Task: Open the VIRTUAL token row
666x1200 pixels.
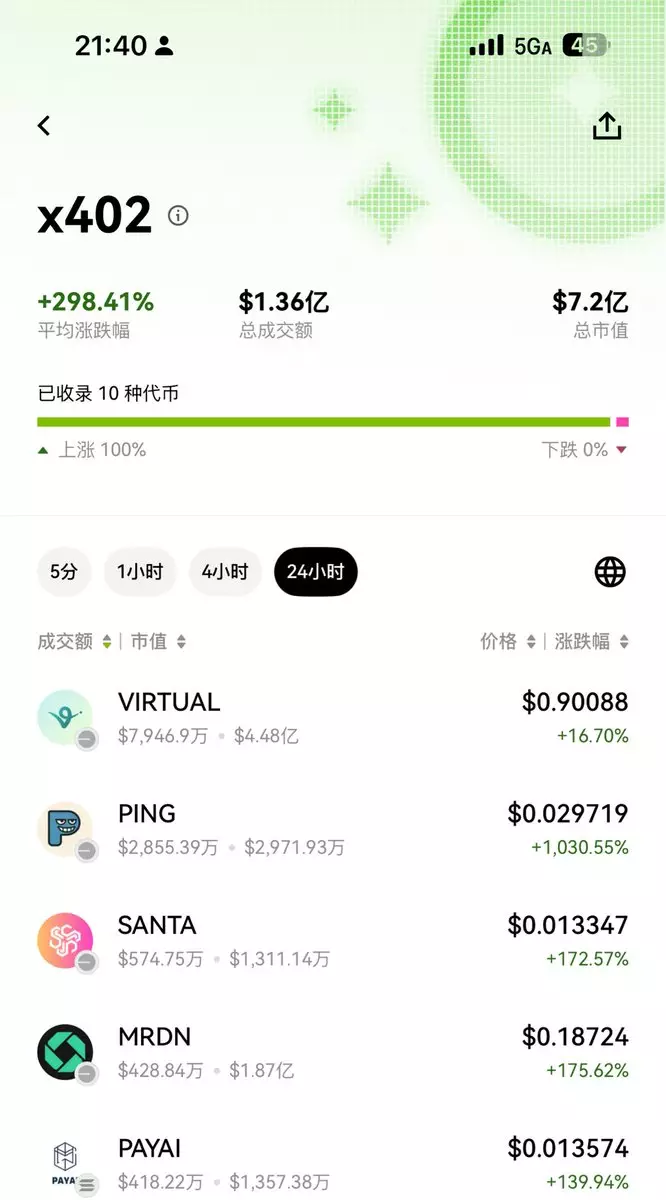Action: (333, 718)
